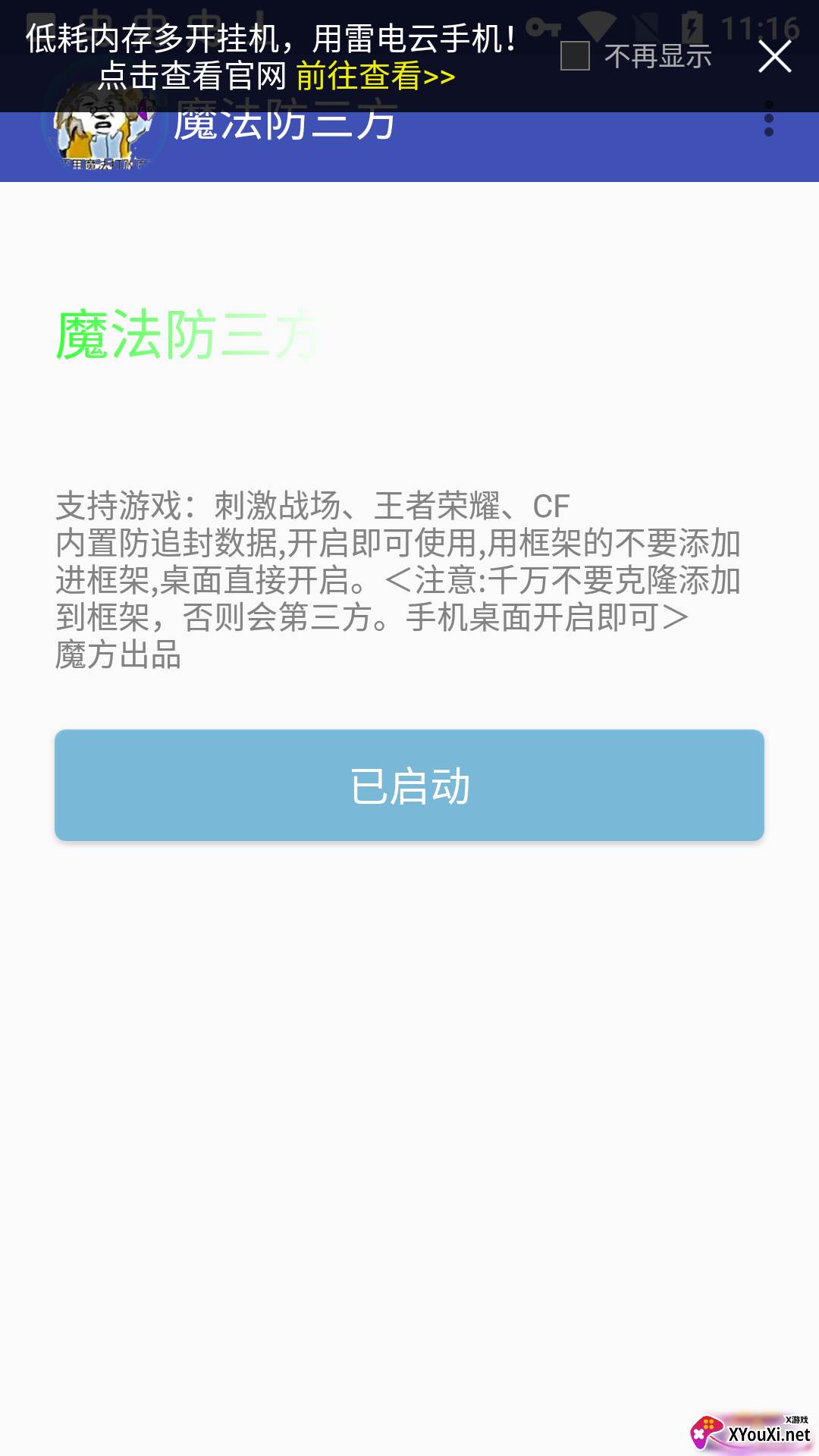Close the top ad banner

tap(774, 57)
